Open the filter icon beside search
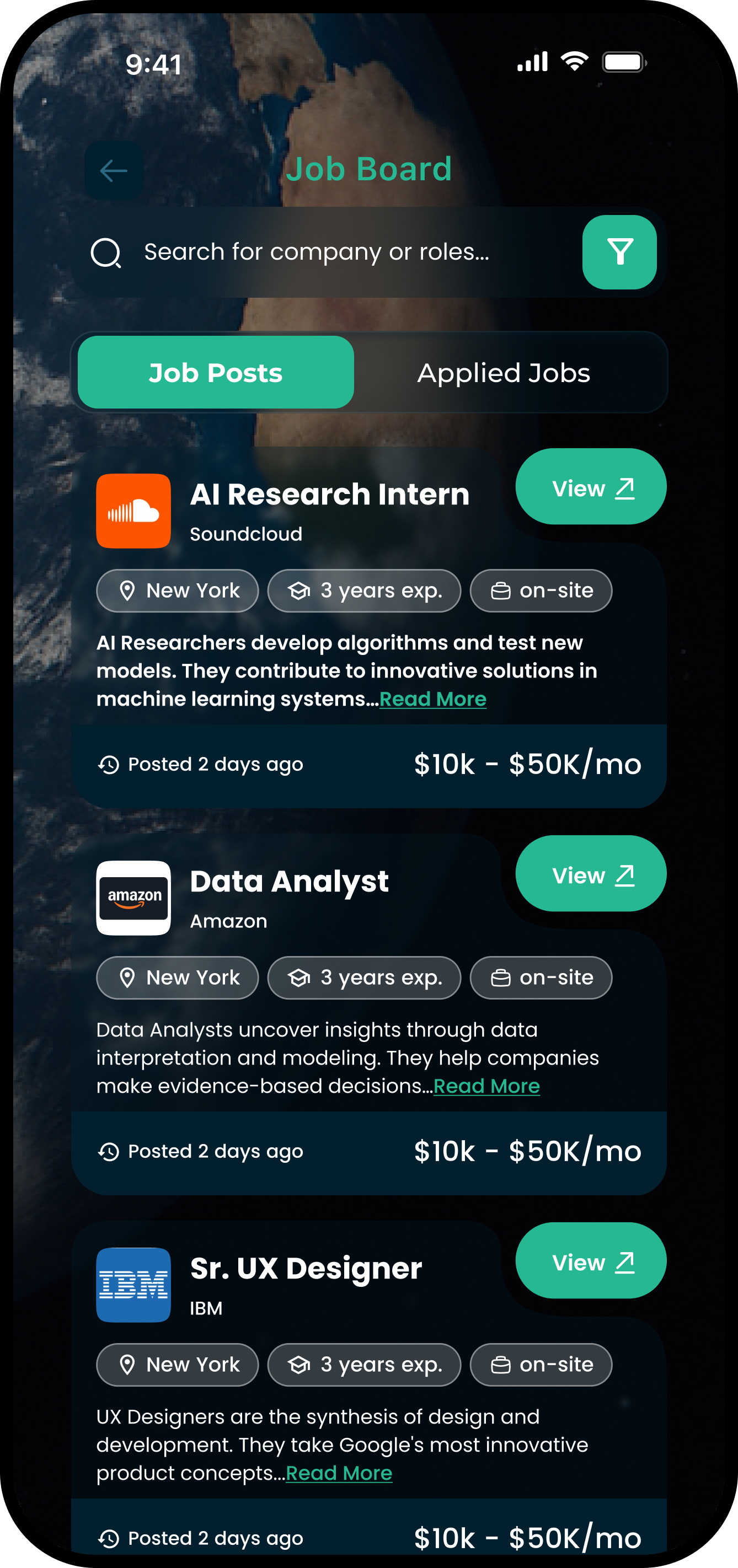 619,252
